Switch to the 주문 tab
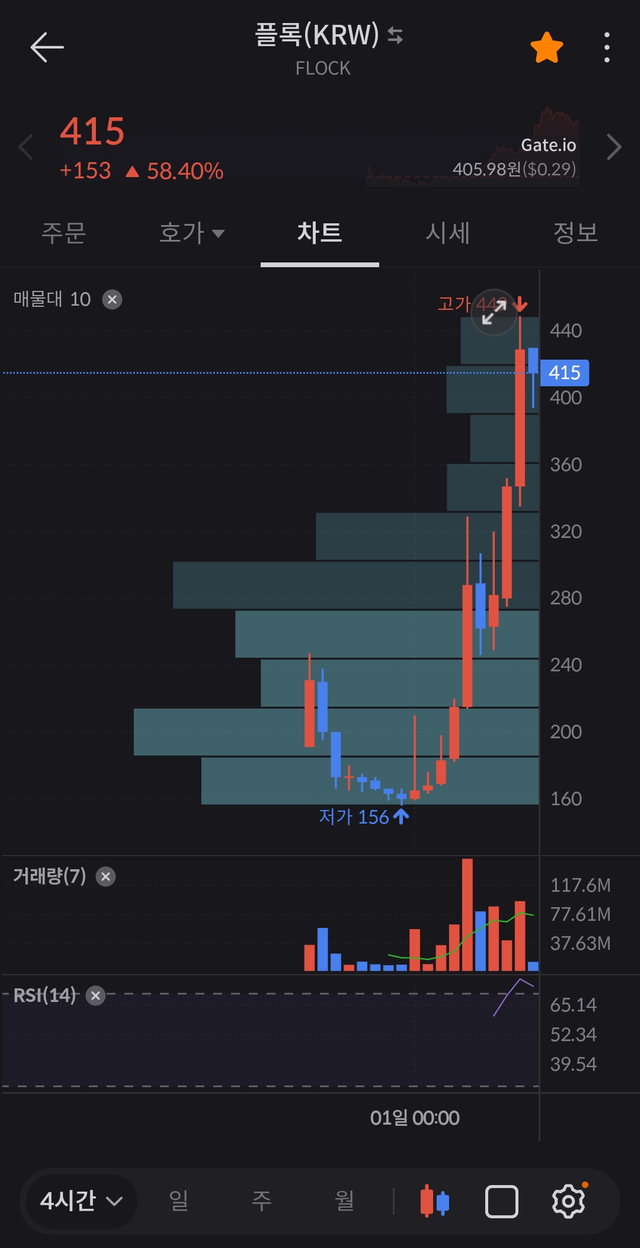The image size is (640, 1248). click(x=64, y=233)
